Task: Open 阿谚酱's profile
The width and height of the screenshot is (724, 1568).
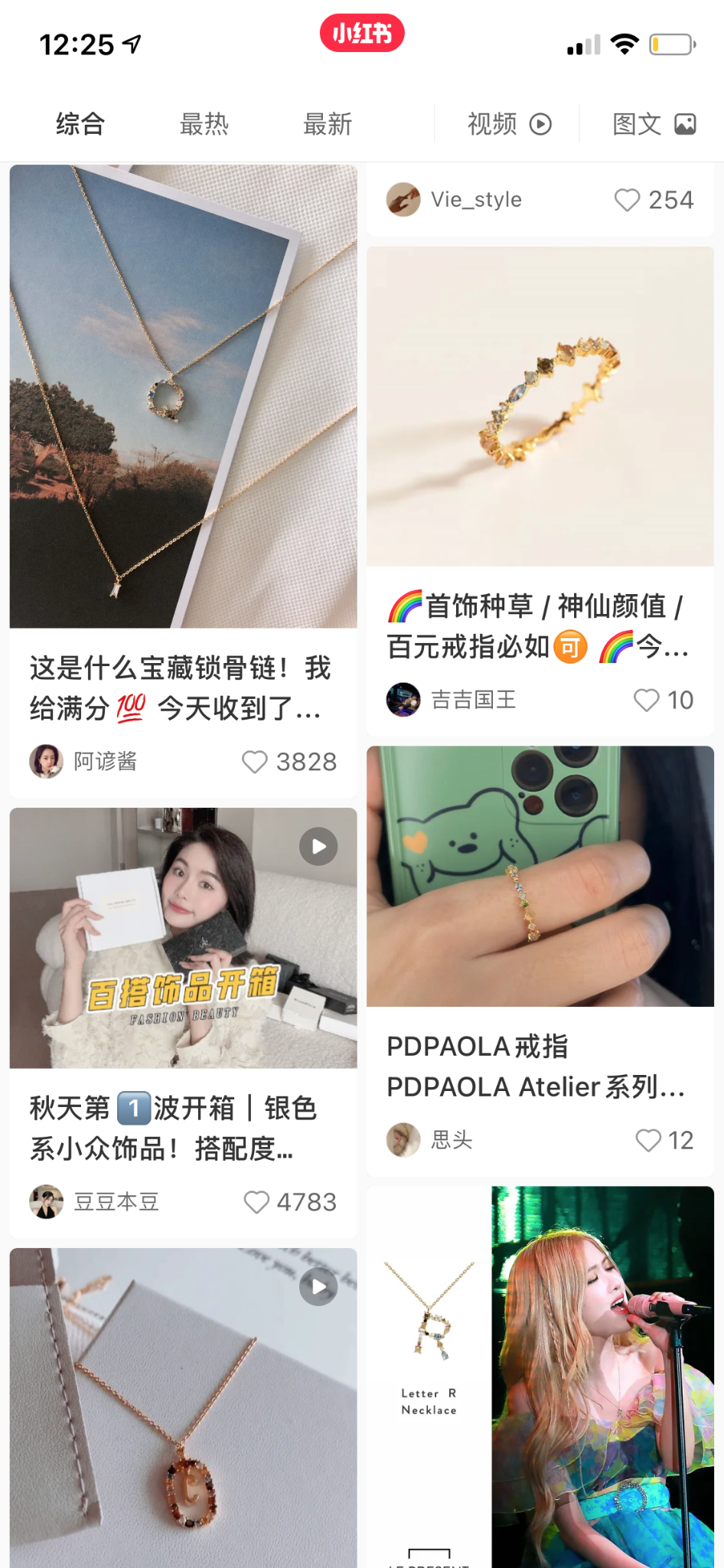Action: point(47,761)
